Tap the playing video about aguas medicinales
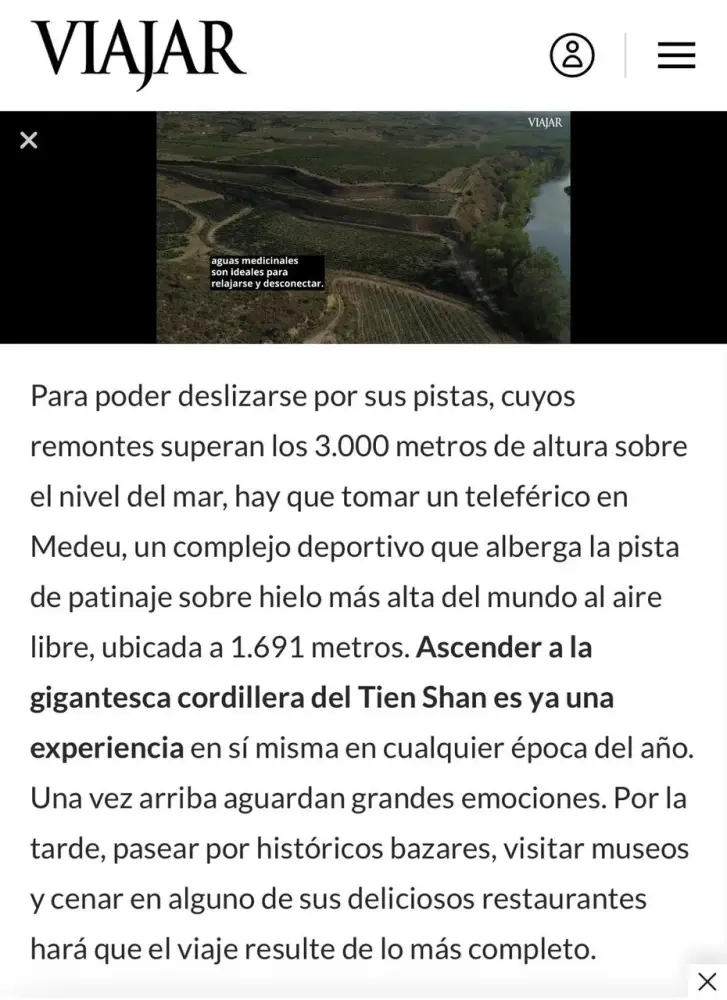 tap(363, 228)
